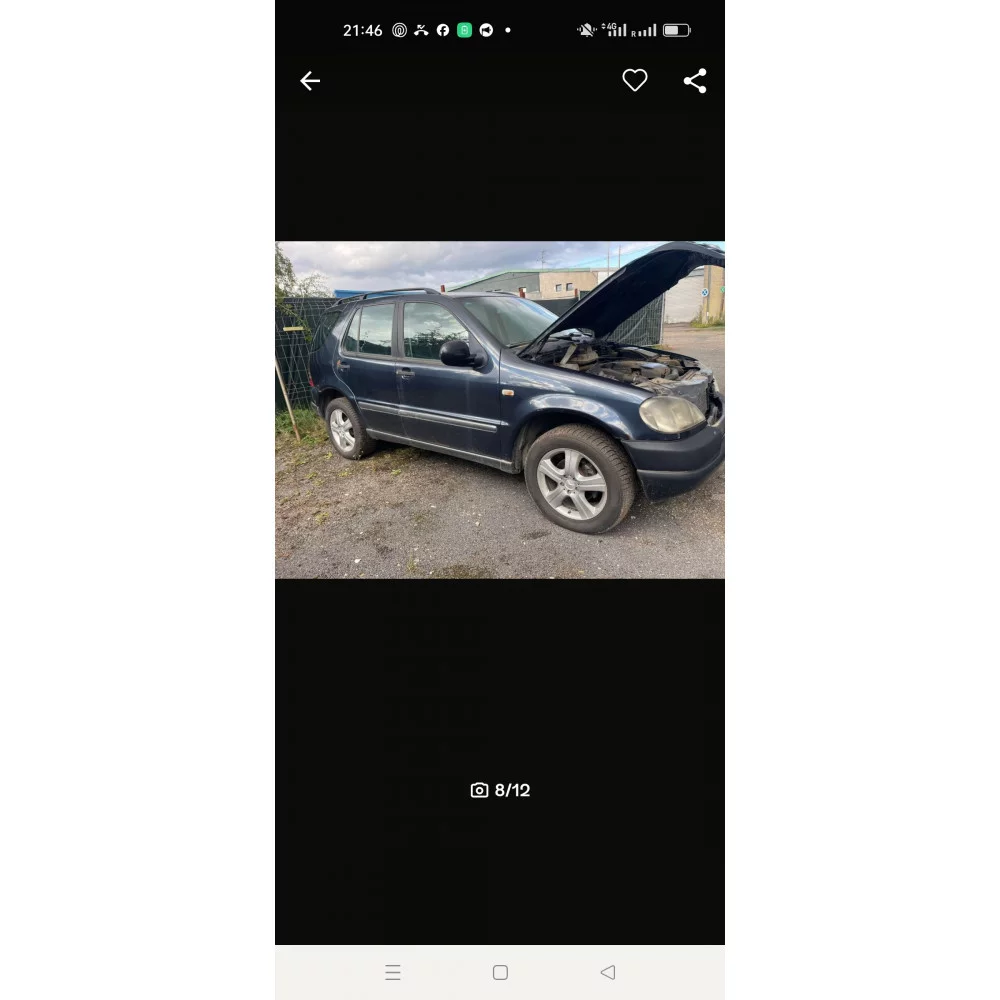Share this car listing
The width and height of the screenshot is (1000, 1000).
coord(695,81)
